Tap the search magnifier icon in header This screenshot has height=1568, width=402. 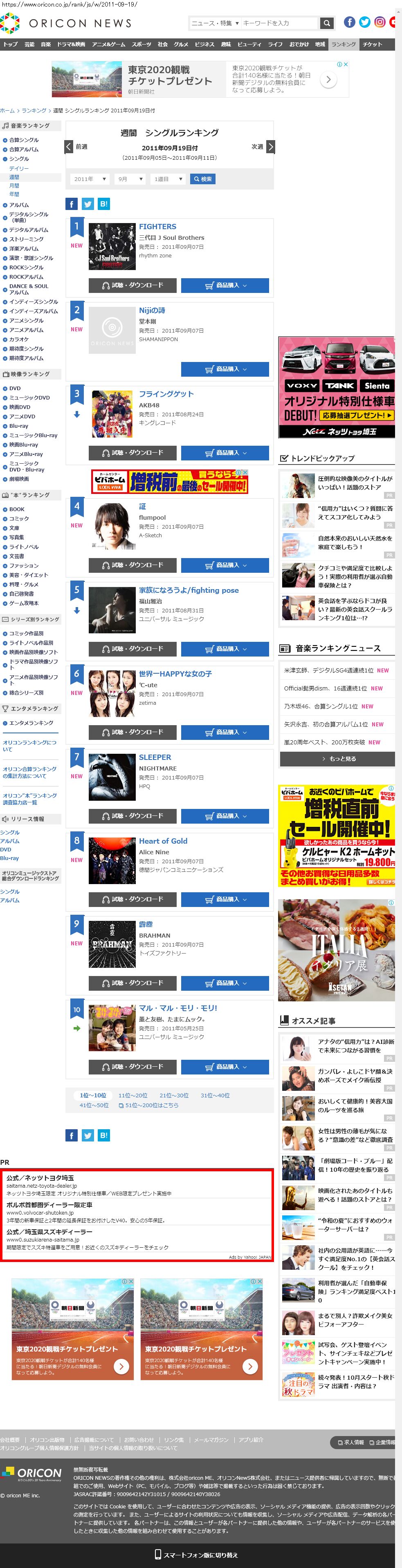point(327,23)
